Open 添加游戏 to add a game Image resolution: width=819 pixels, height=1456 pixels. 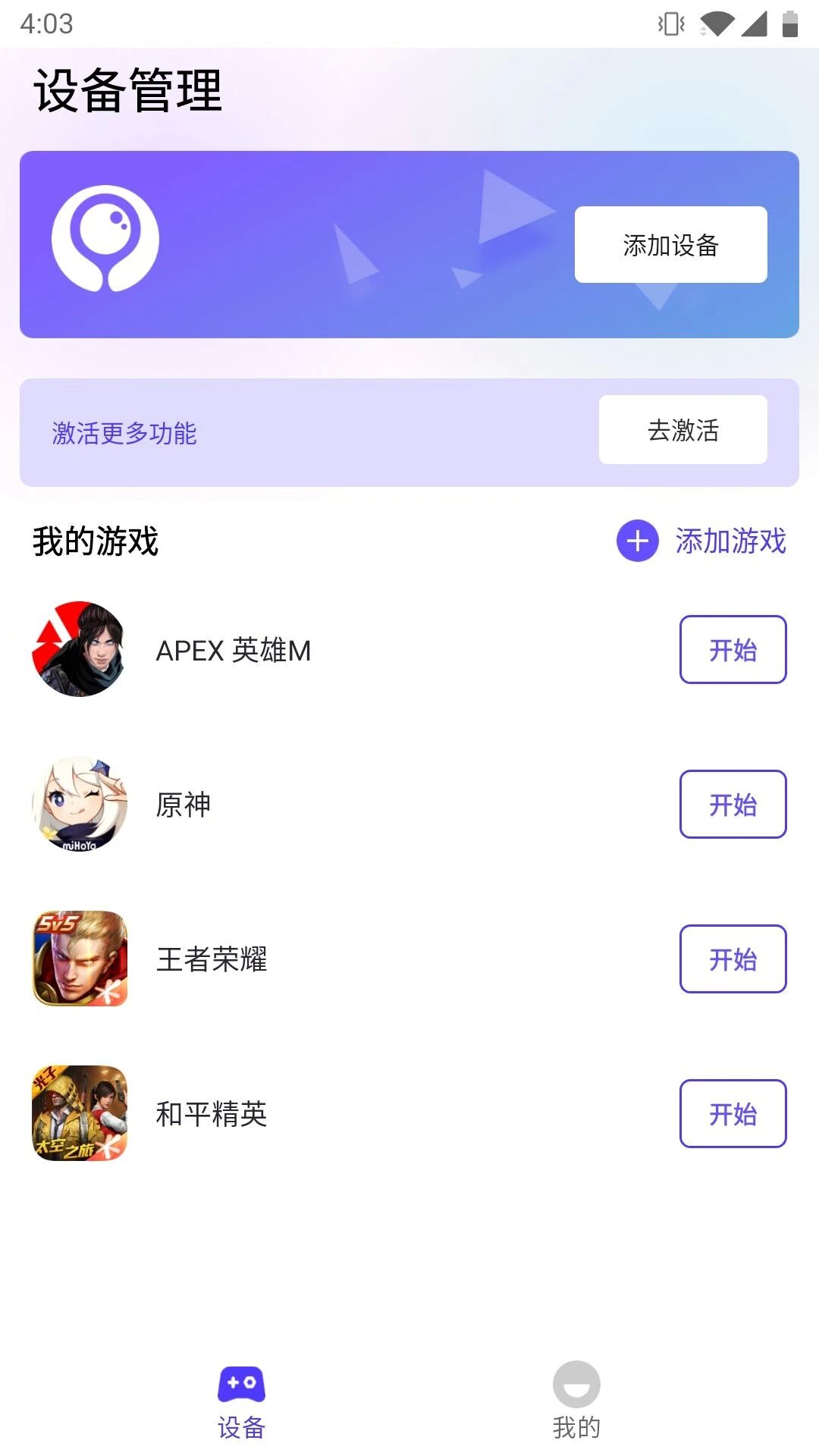click(x=730, y=541)
